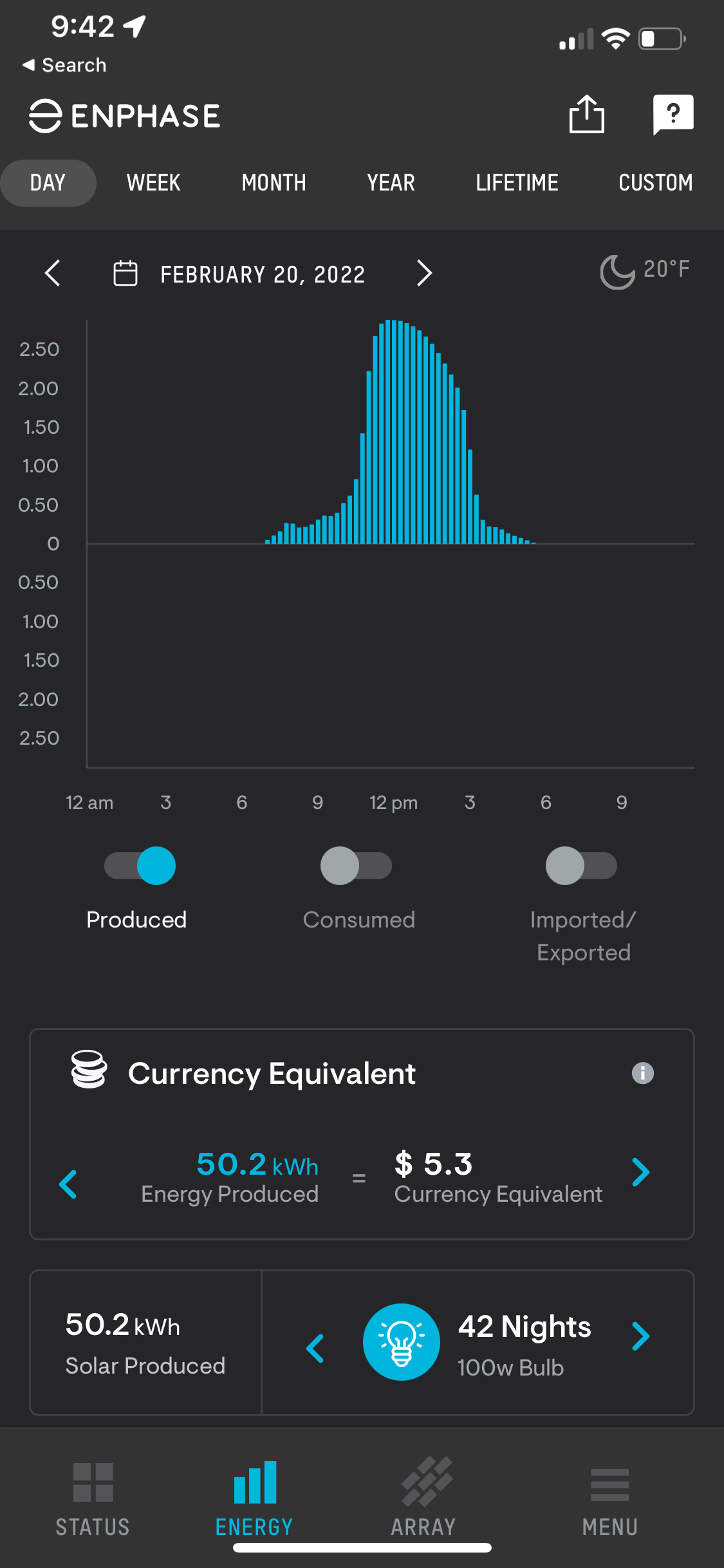Show LIFETIME energy data
The image size is (724, 1568).
tap(517, 183)
